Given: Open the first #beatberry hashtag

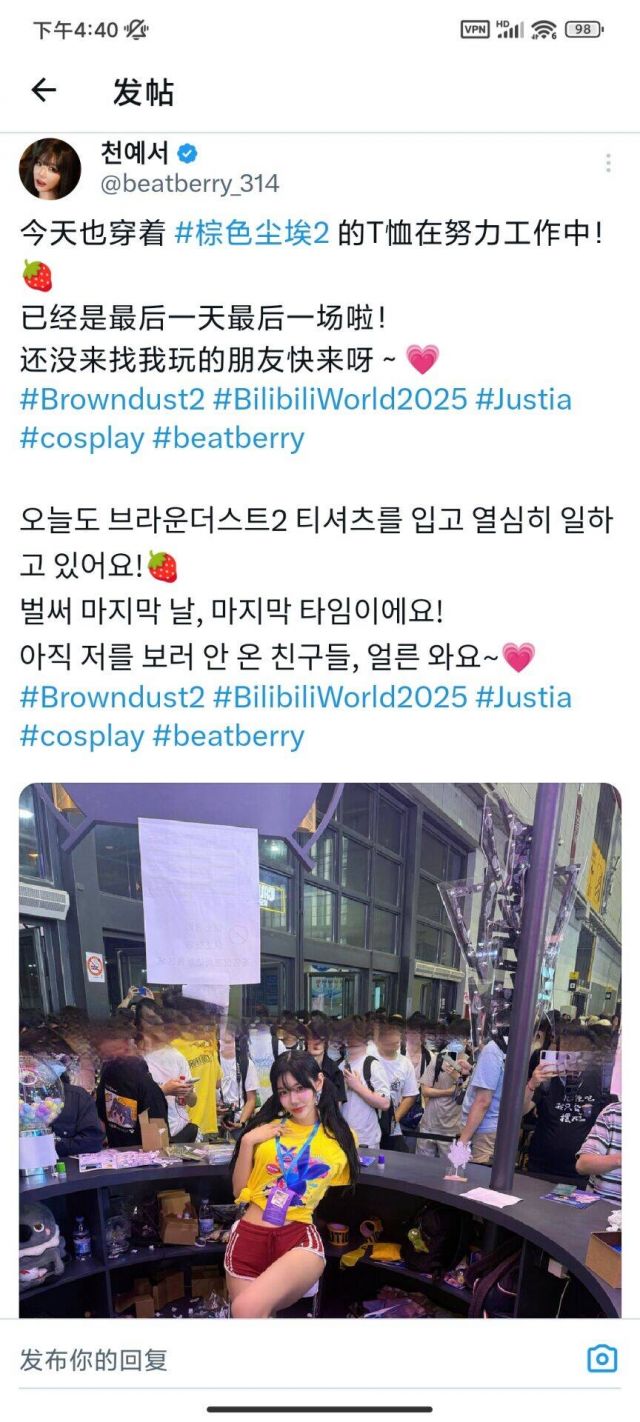Looking at the screenshot, I should pos(228,439).
